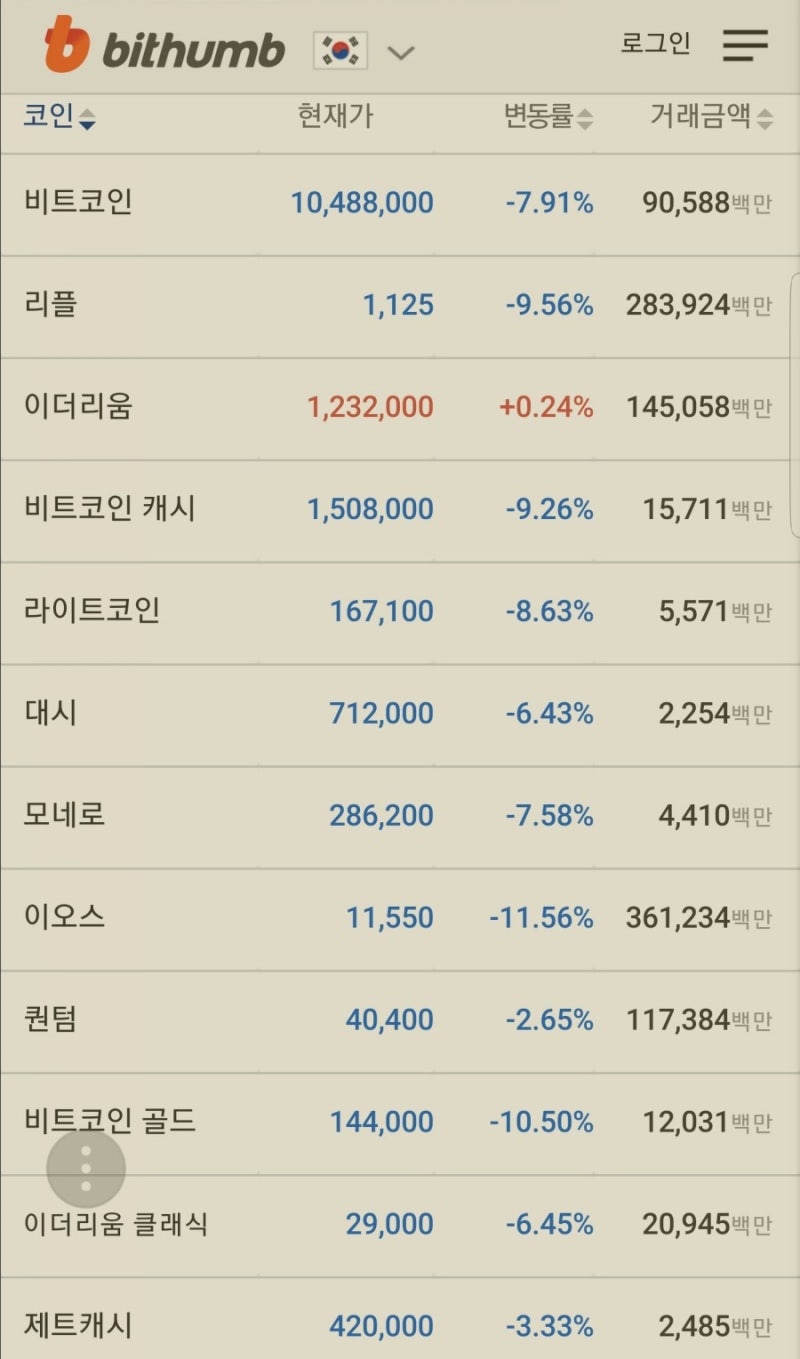Image resolution: width=800 pixels, height=1359 pixels.
Task: Click the sort arrows beside 변동률 header
Action: [586, 117]
